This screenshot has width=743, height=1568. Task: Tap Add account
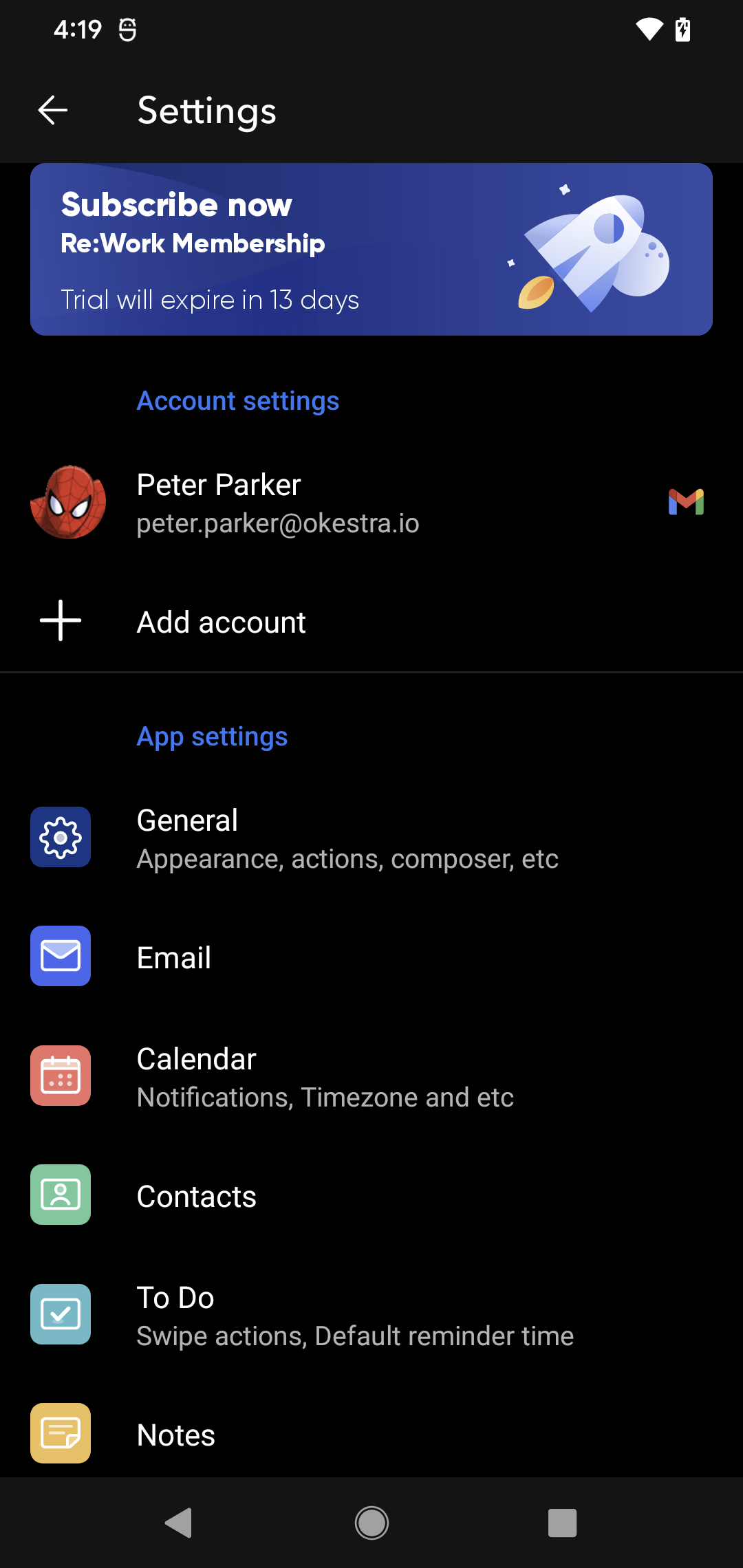tap(371, 622)
